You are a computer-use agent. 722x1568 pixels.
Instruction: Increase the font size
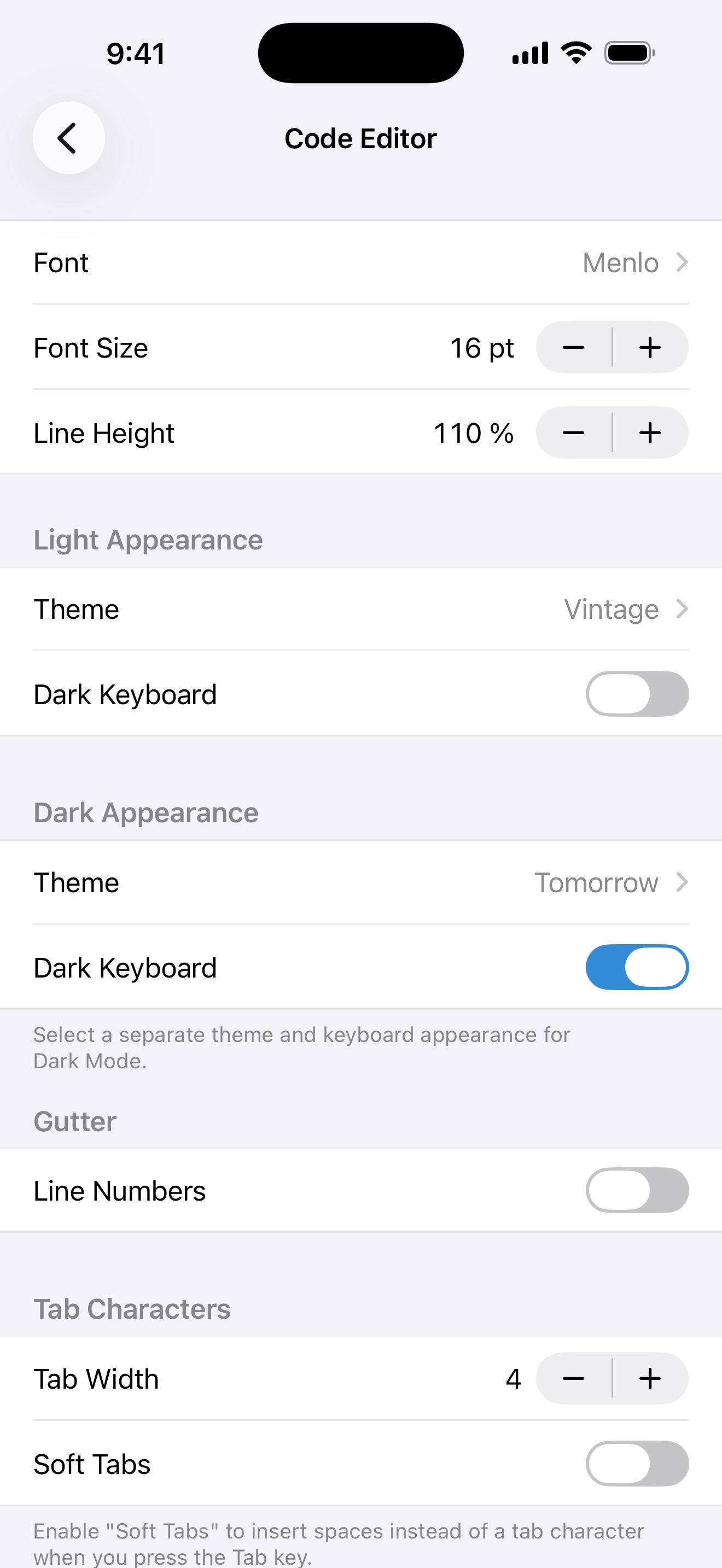tap(650, 348)
